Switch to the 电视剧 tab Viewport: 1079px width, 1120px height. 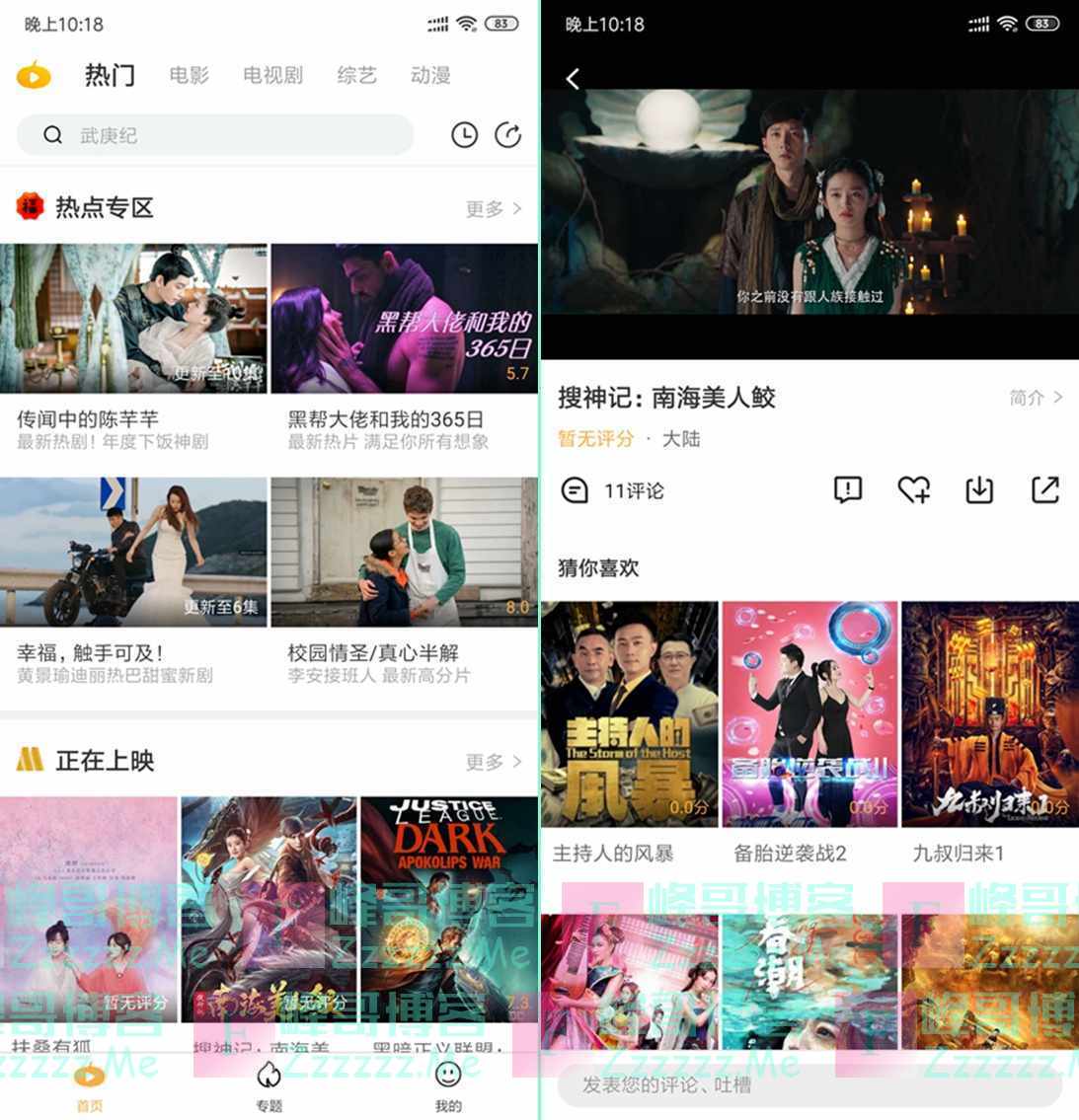coord(272,75)
